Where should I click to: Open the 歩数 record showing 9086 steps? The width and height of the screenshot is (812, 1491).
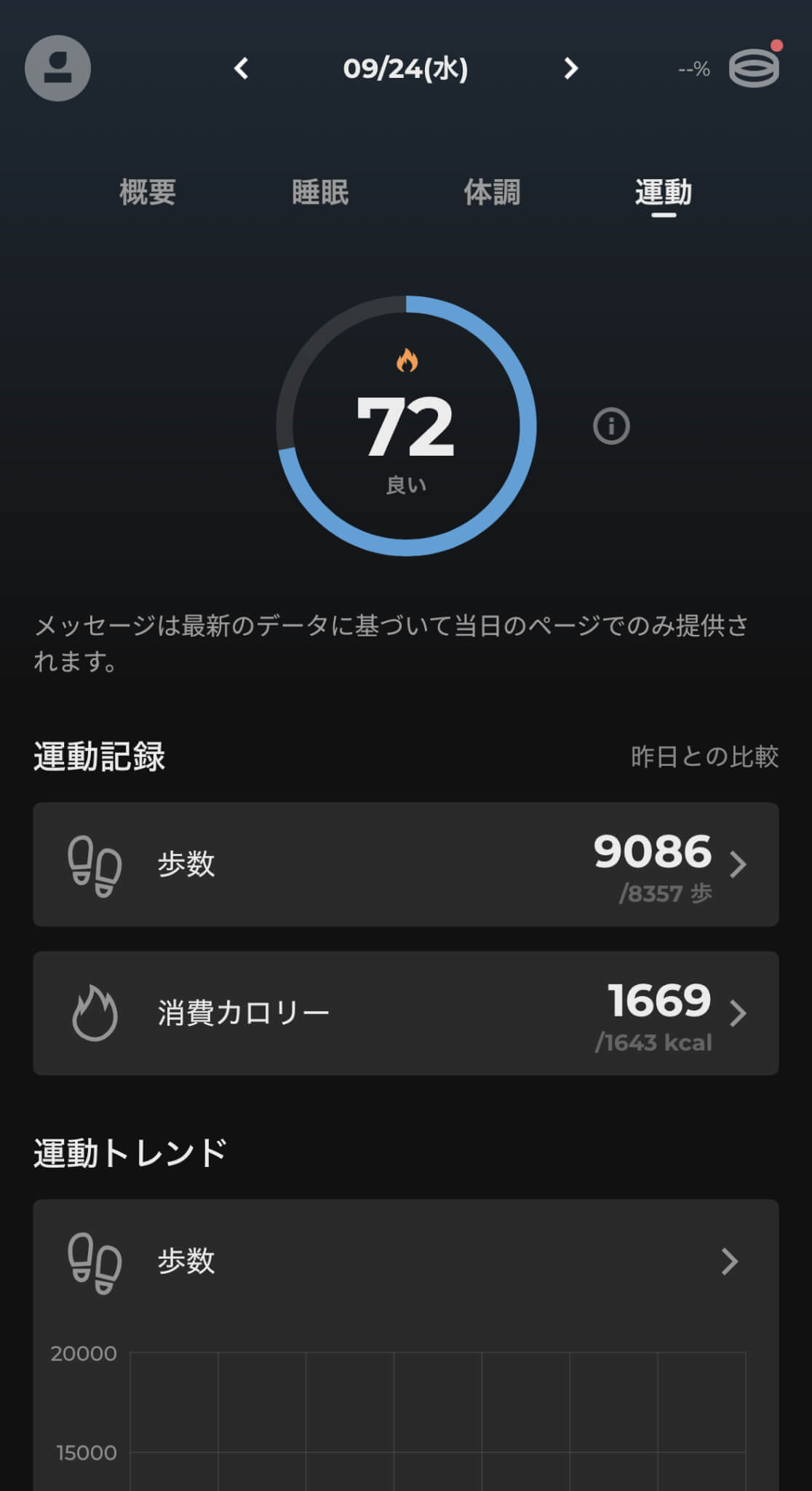[405, 864]
